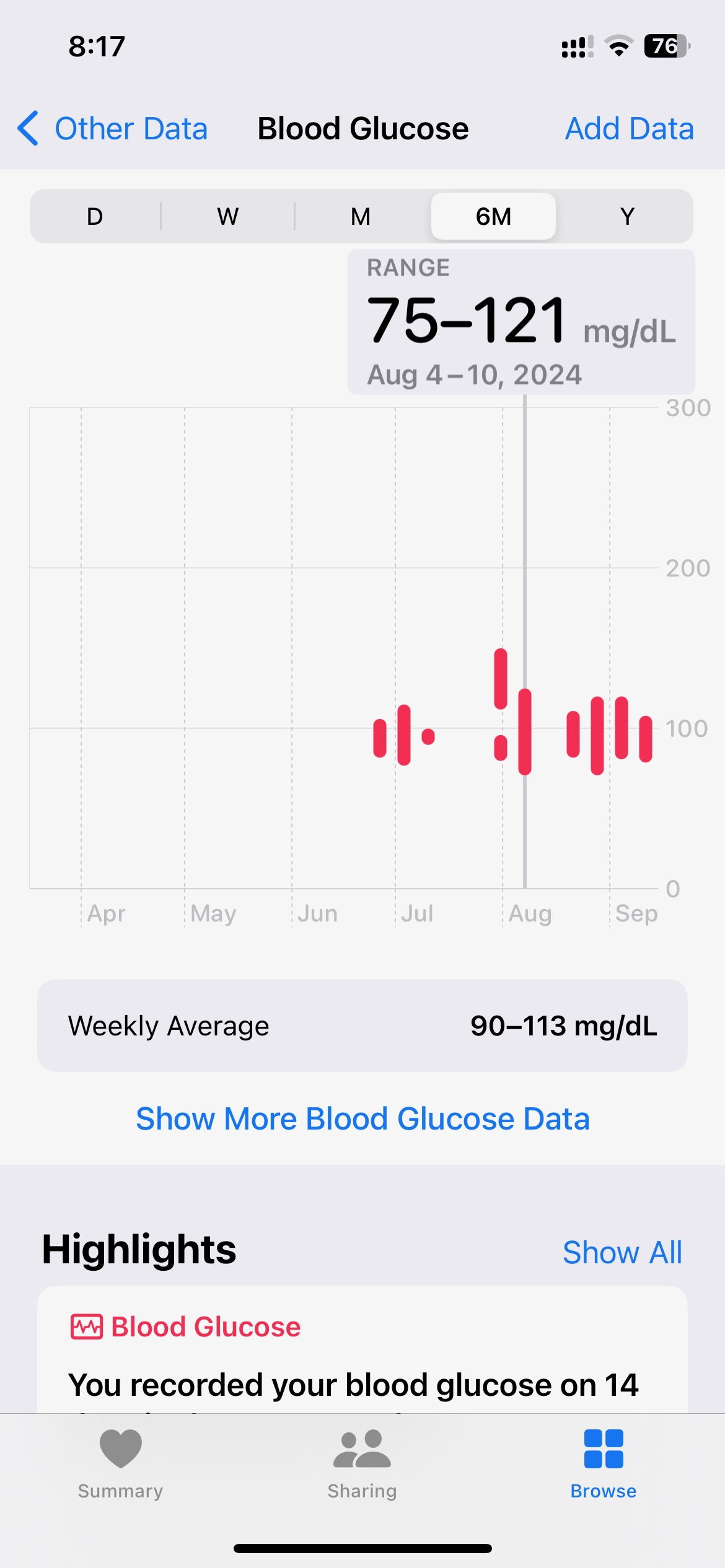Screen dimensions: 725x1568
Task: Switch the chart to the D range
Action: point(94,216)
